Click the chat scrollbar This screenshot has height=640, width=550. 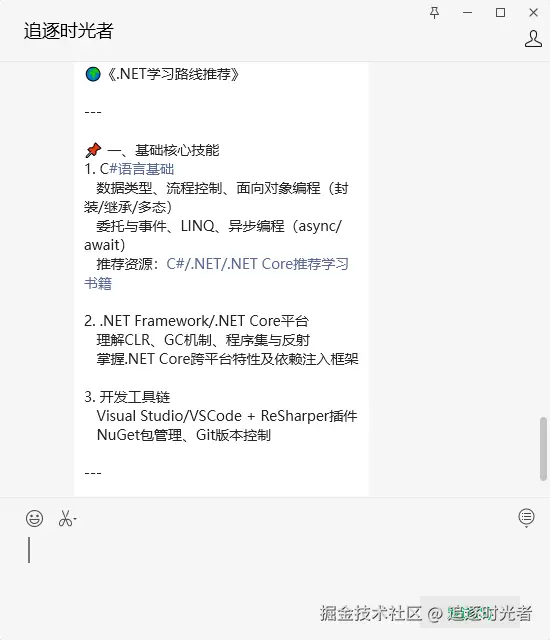543,449
